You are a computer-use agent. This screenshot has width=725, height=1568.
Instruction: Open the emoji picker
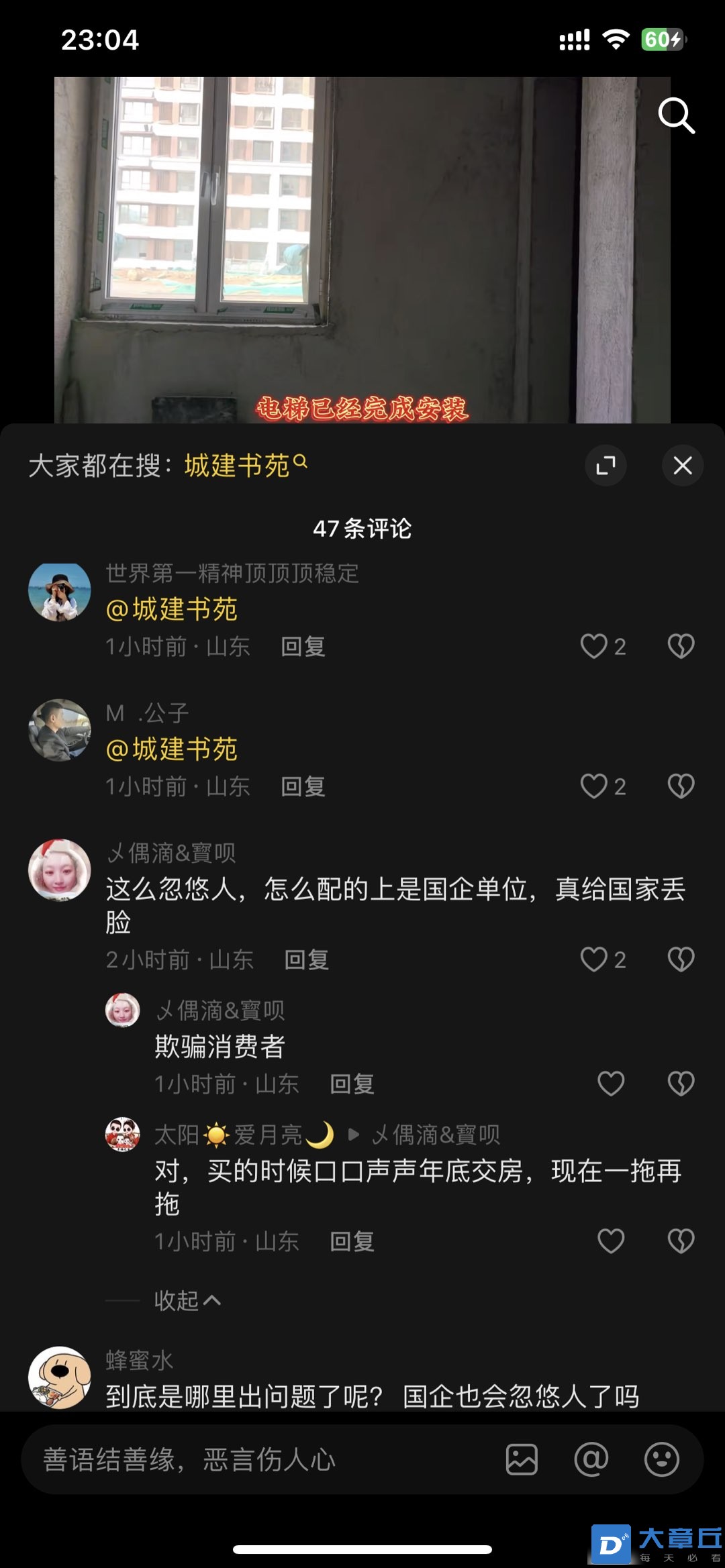click(662, 1459)
